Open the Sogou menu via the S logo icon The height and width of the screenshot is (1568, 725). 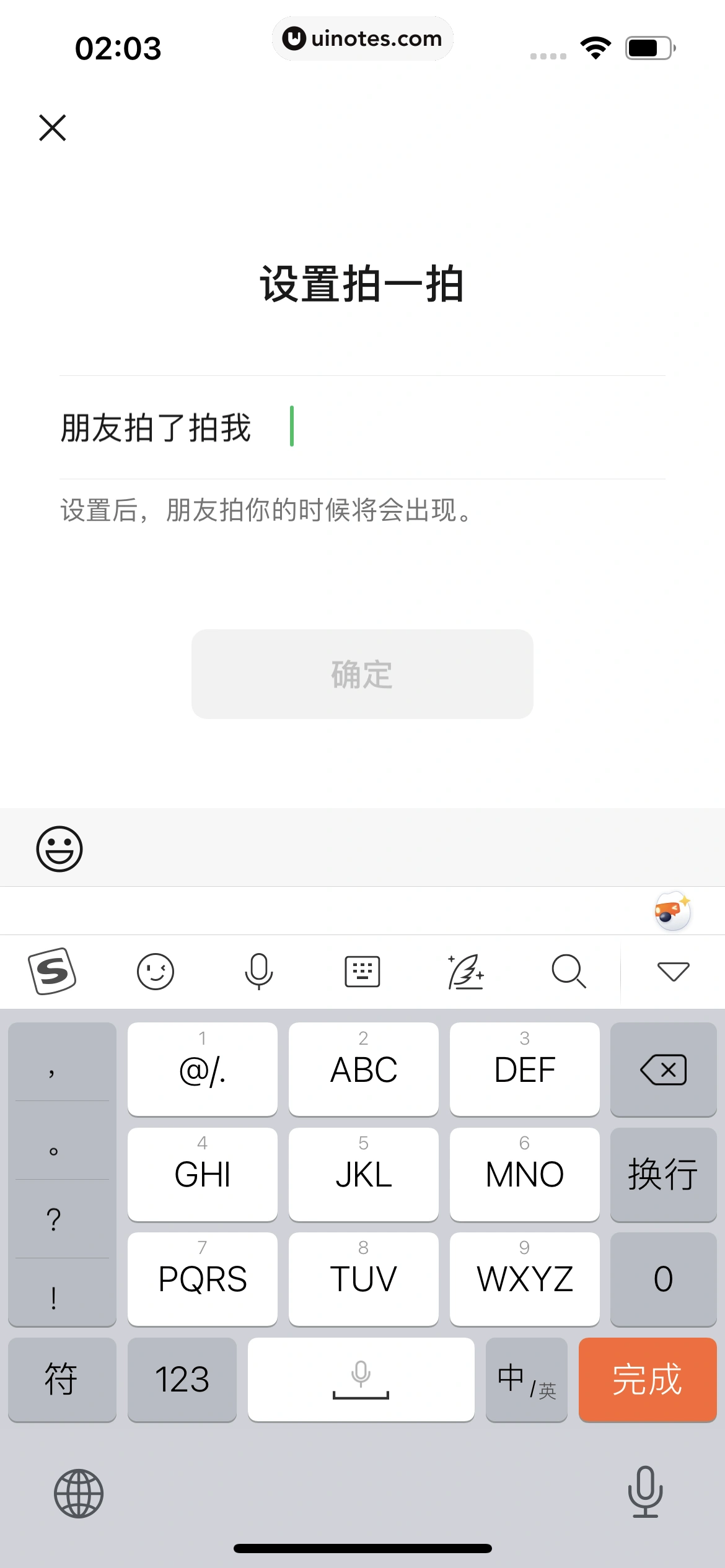[x=52, y=971]
